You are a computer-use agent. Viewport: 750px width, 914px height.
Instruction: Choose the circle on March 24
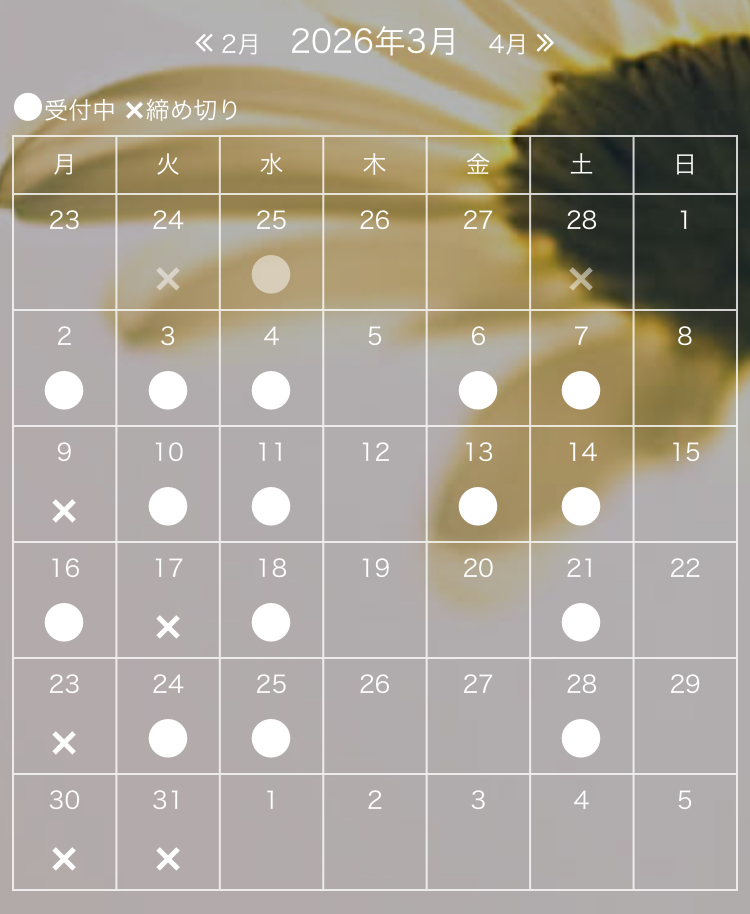[168, 738]
